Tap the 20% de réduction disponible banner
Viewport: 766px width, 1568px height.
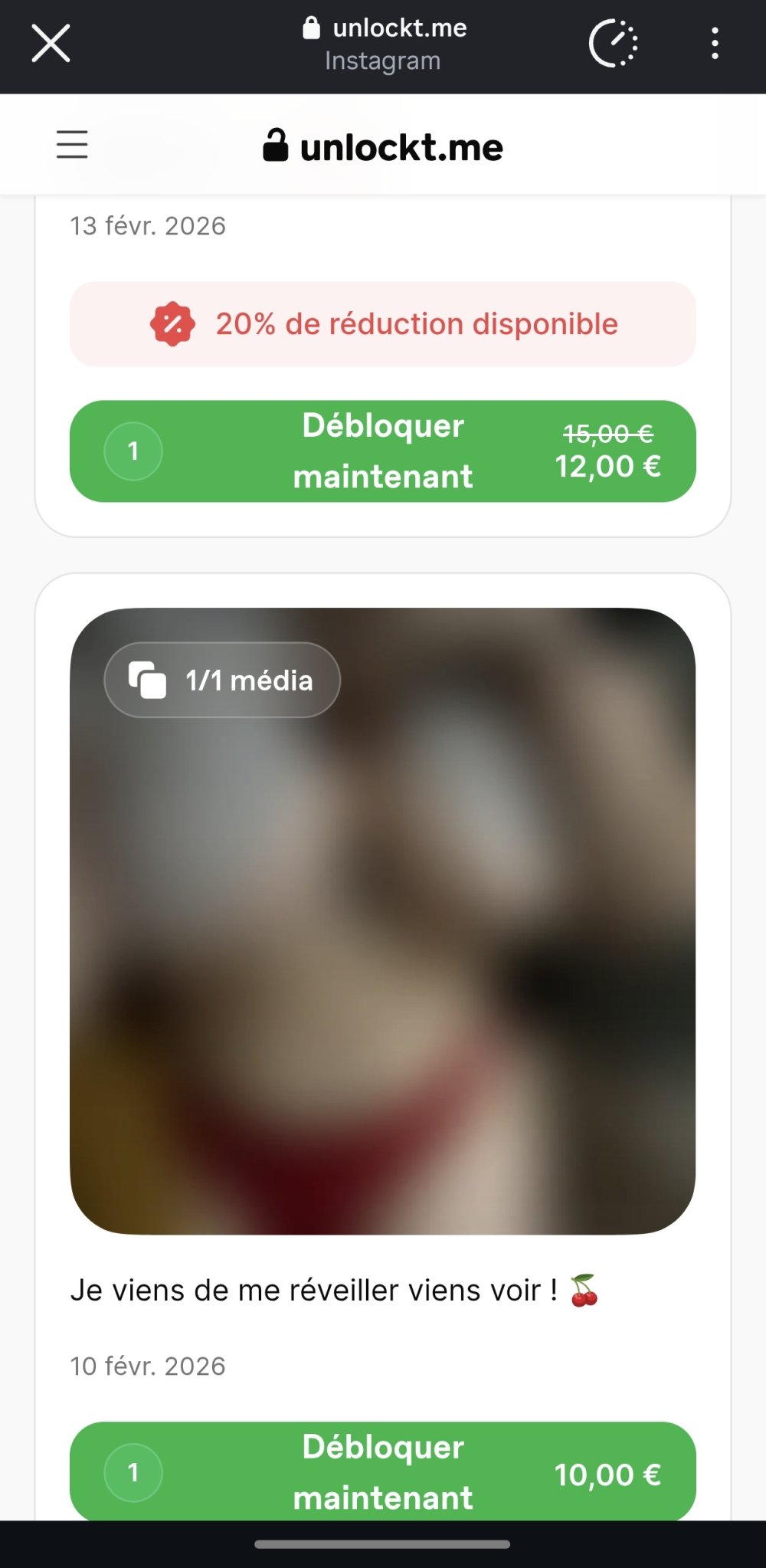[383, 324]
